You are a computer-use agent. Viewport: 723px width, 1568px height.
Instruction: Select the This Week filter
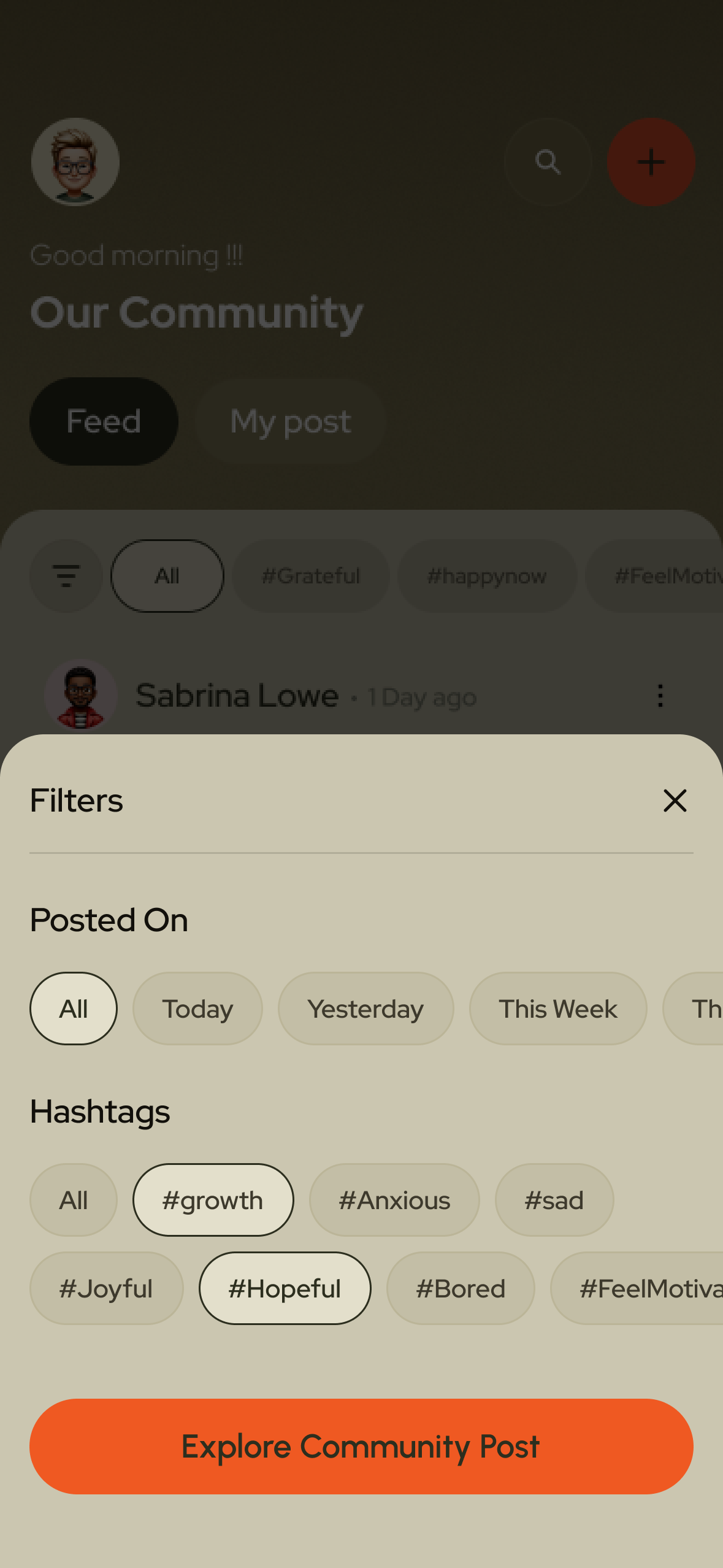(x=558, y=1009)
